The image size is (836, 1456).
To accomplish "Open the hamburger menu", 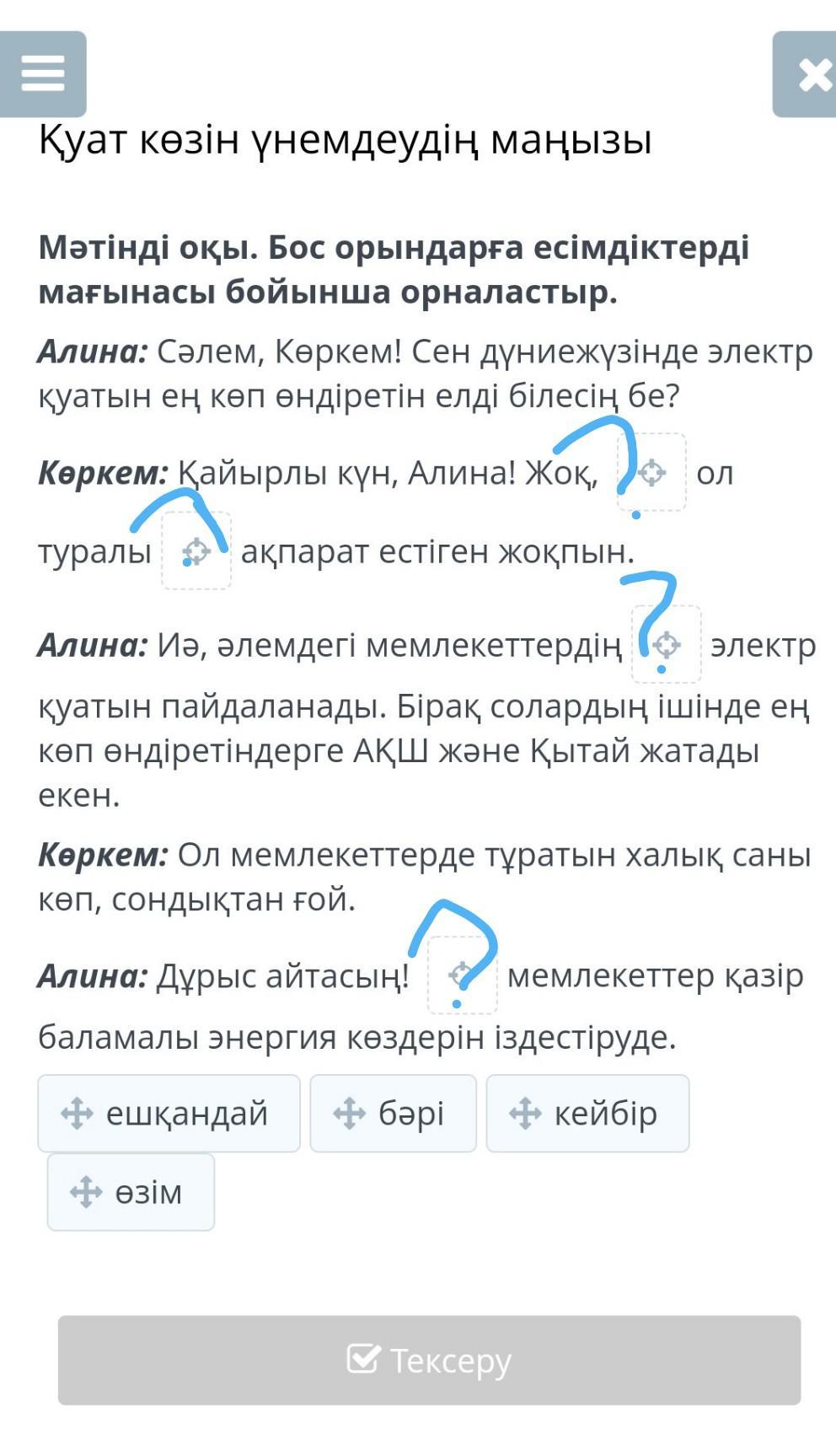I will [43, 74].
